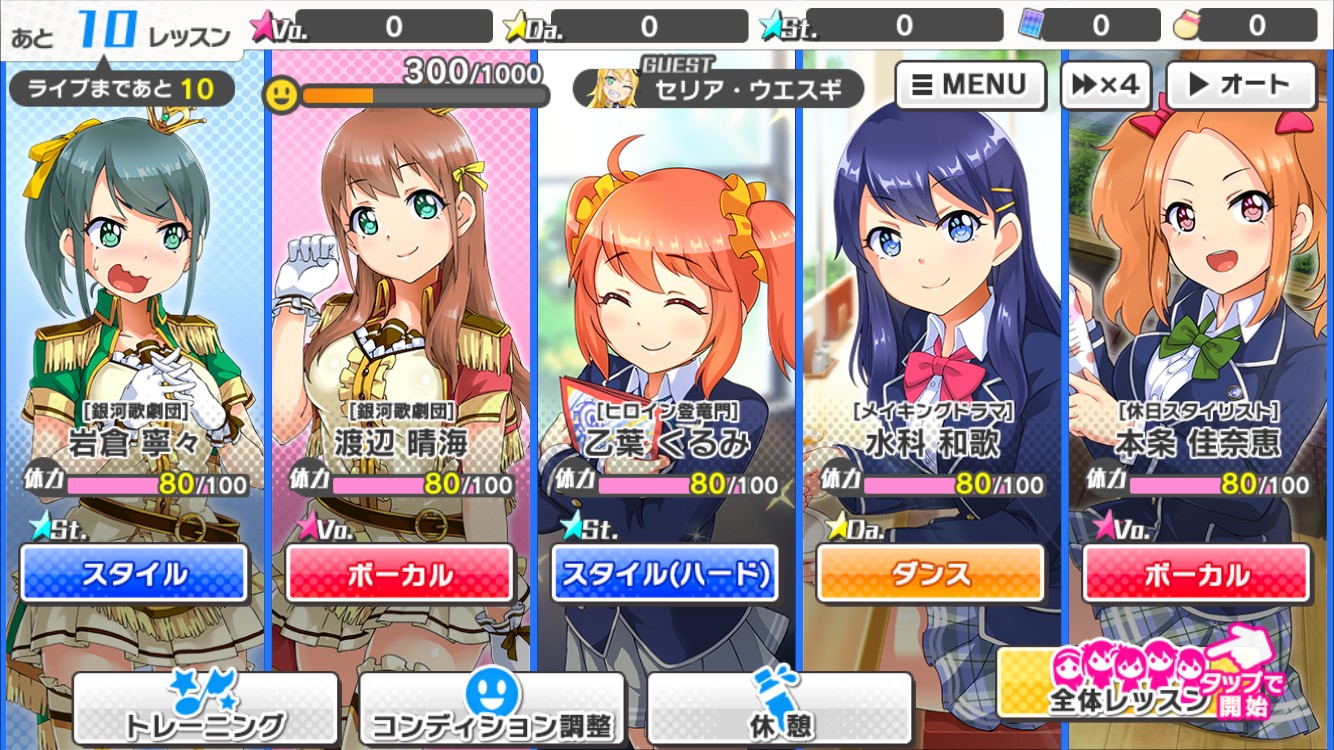Viewport: 1334px width, 750px height.
Task: Open the MENU button
Action: click(969, 85)
